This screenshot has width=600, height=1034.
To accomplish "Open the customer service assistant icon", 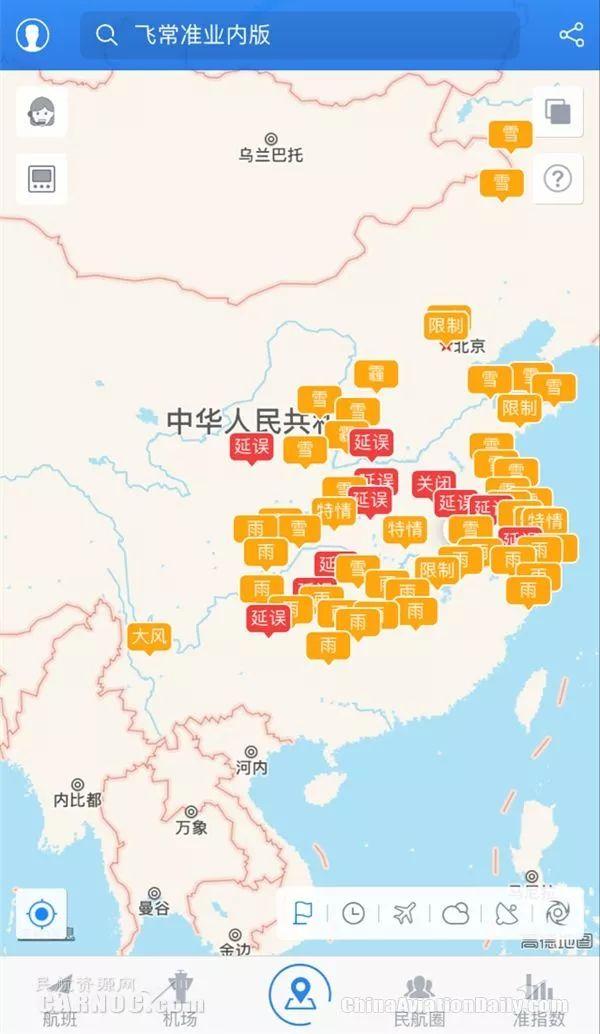I will point(42,111).
